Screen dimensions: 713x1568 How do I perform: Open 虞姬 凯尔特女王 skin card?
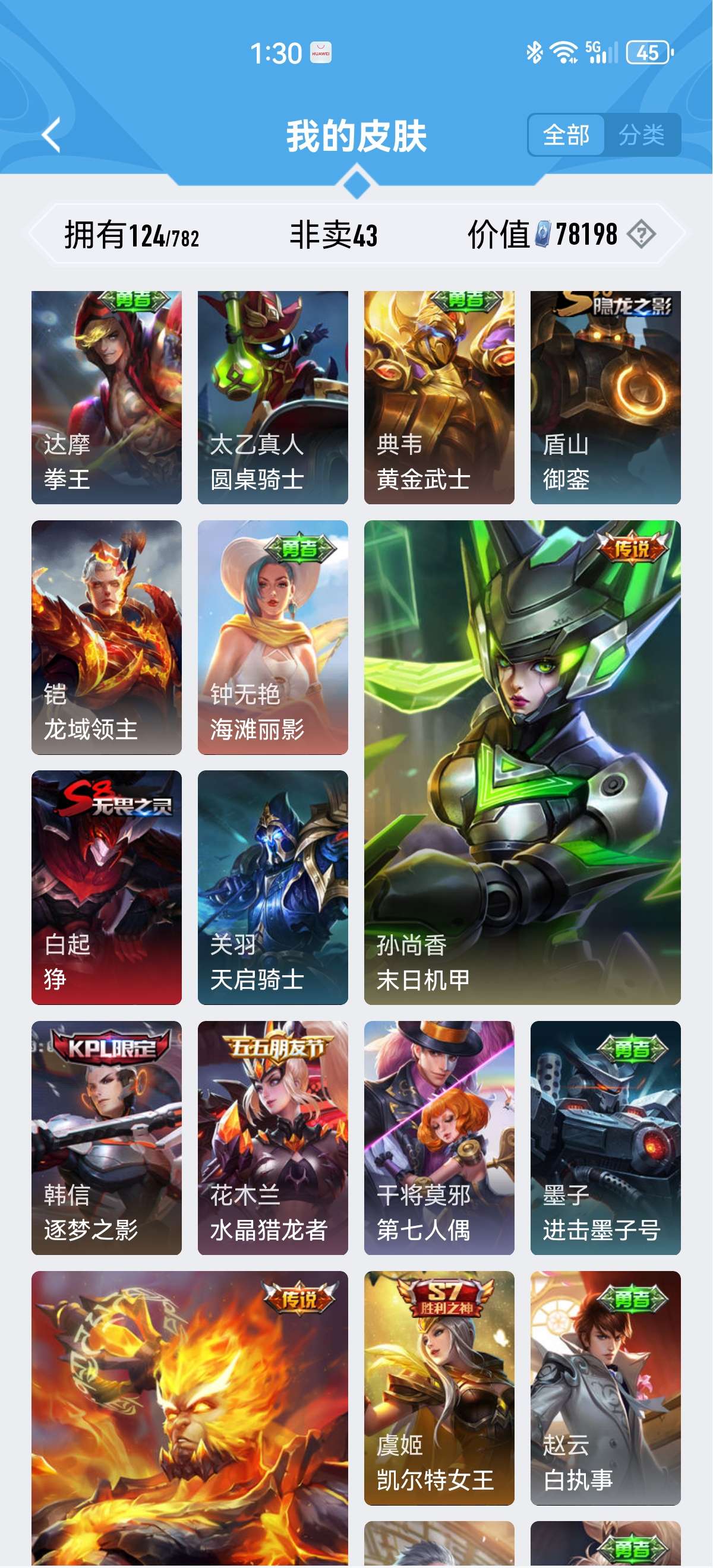tap(439, 1387)
